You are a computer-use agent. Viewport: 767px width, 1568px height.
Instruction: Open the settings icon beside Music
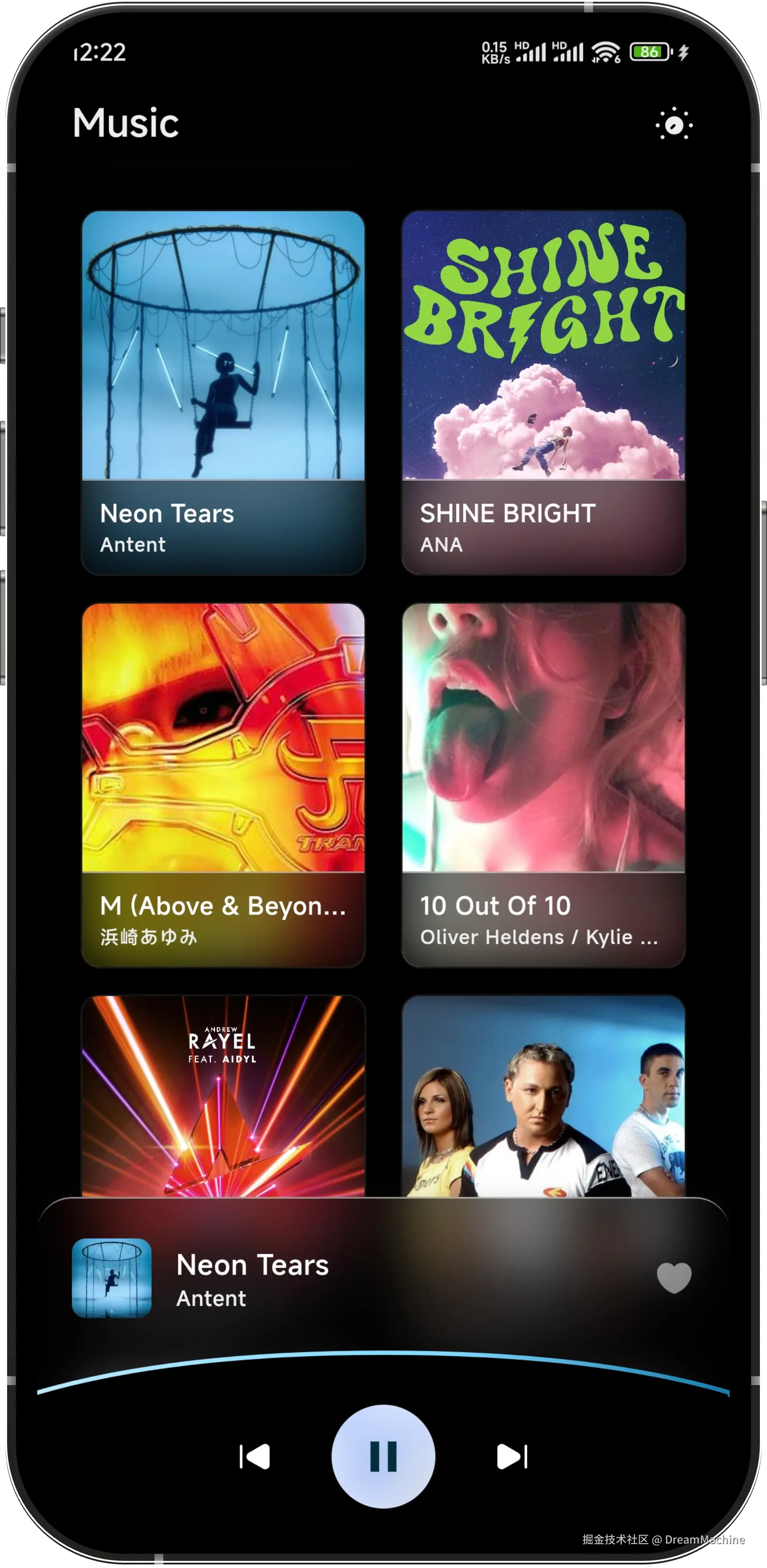[674, 124]
